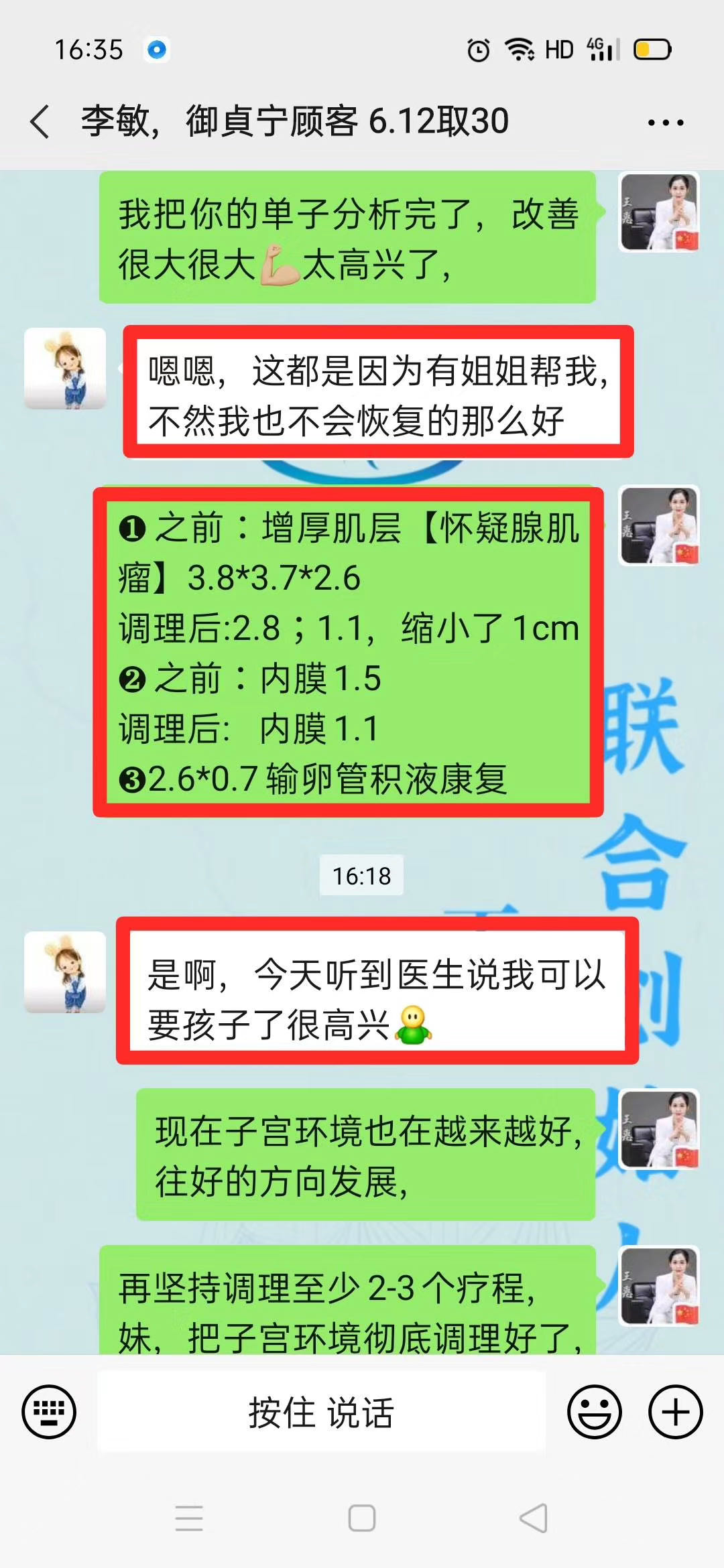The height and width of the screenshot is (1568, 724).
Task: Open sender's avatar beside 我把你的单子分析完了 message
Action: click(x=659, y=212)
